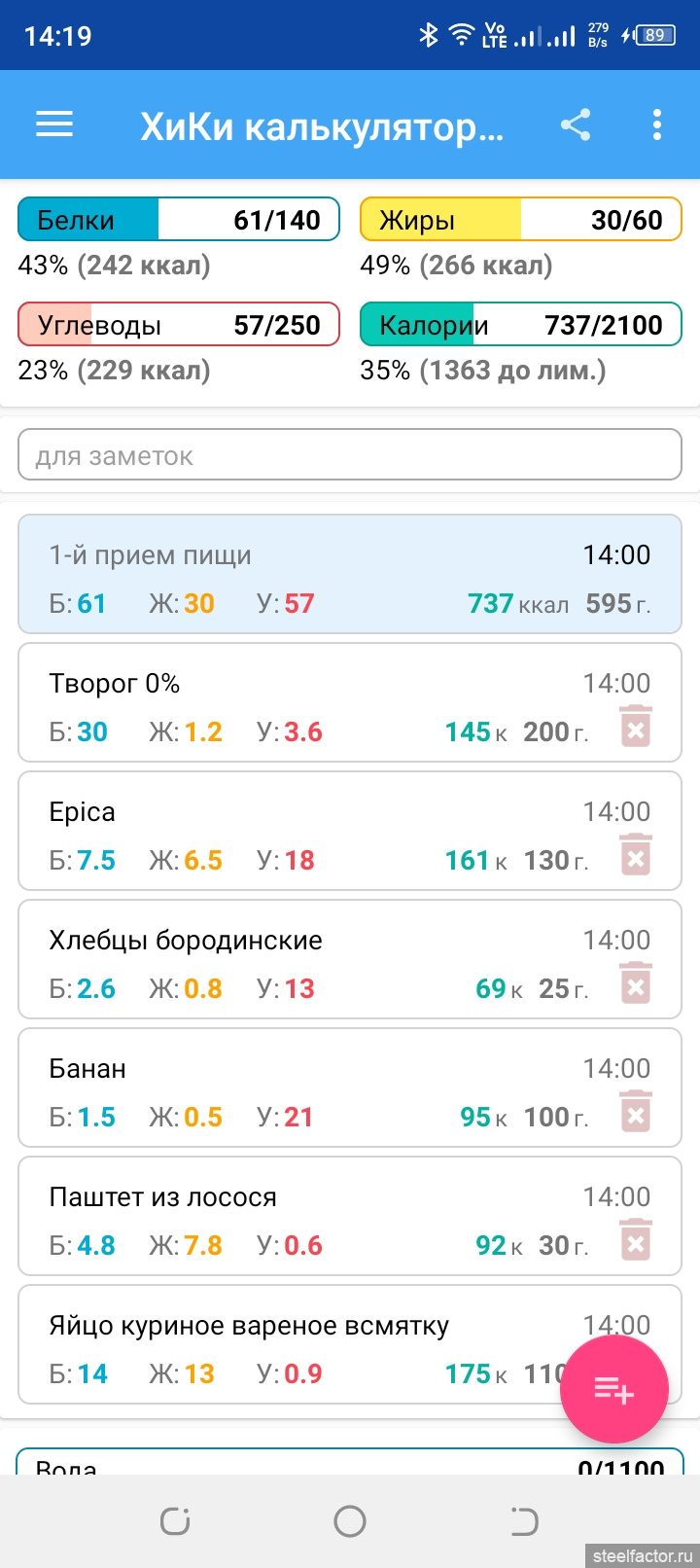This screenshot has width=700, height=1568.
Task: Open the Хлебцы бородинские entry
Action: (x=292, y=959)
